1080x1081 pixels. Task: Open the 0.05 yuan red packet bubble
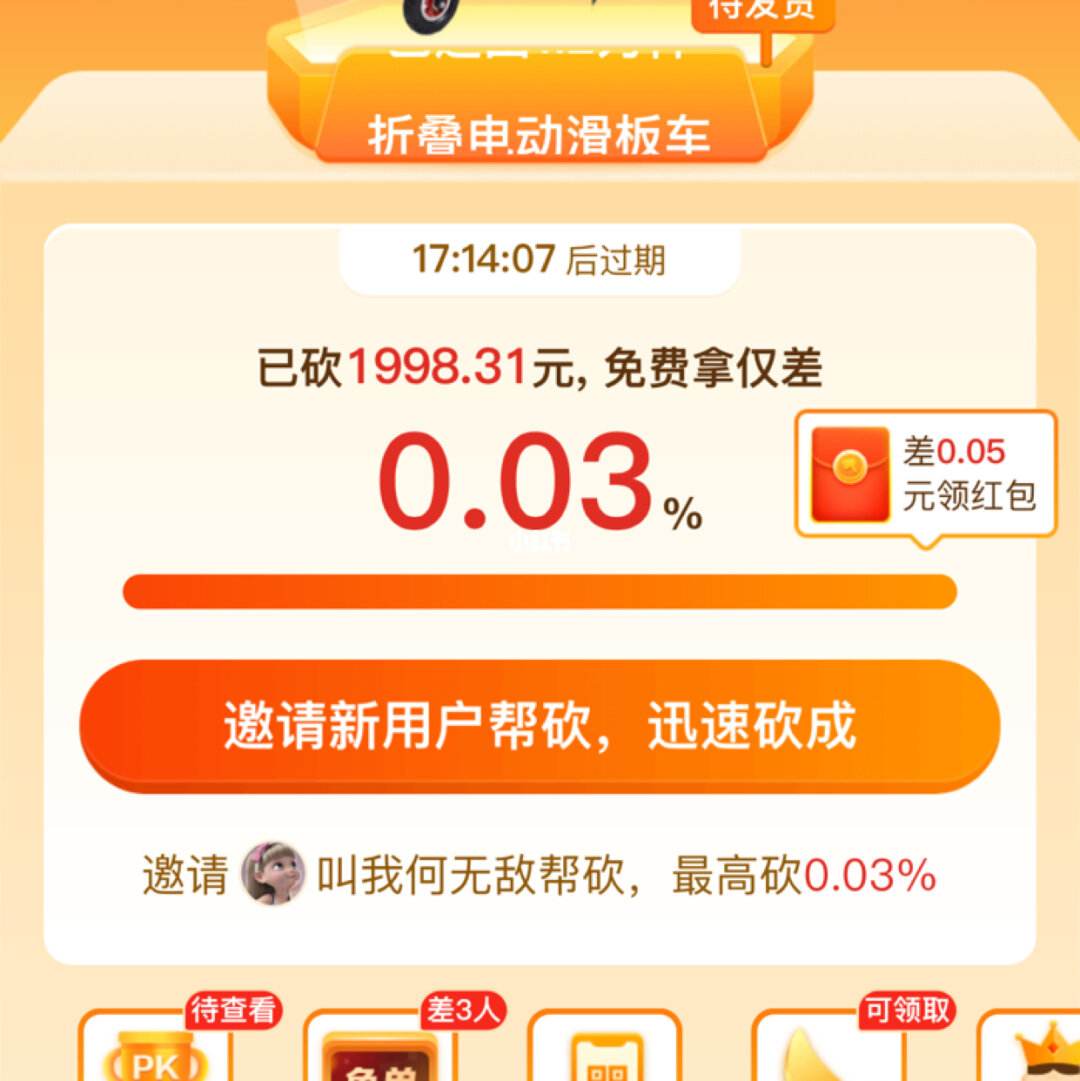[x=925, y=474]
